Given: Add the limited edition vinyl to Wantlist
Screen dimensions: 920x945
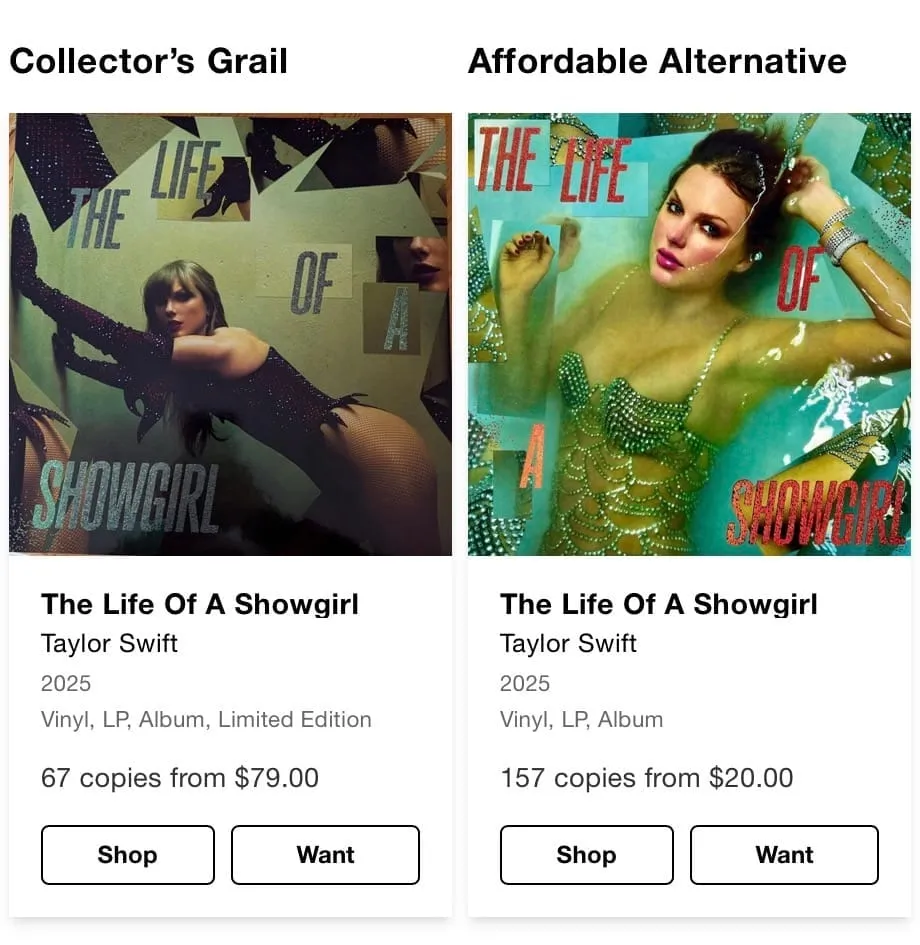Looking at the screenshot, I should 325,855.
